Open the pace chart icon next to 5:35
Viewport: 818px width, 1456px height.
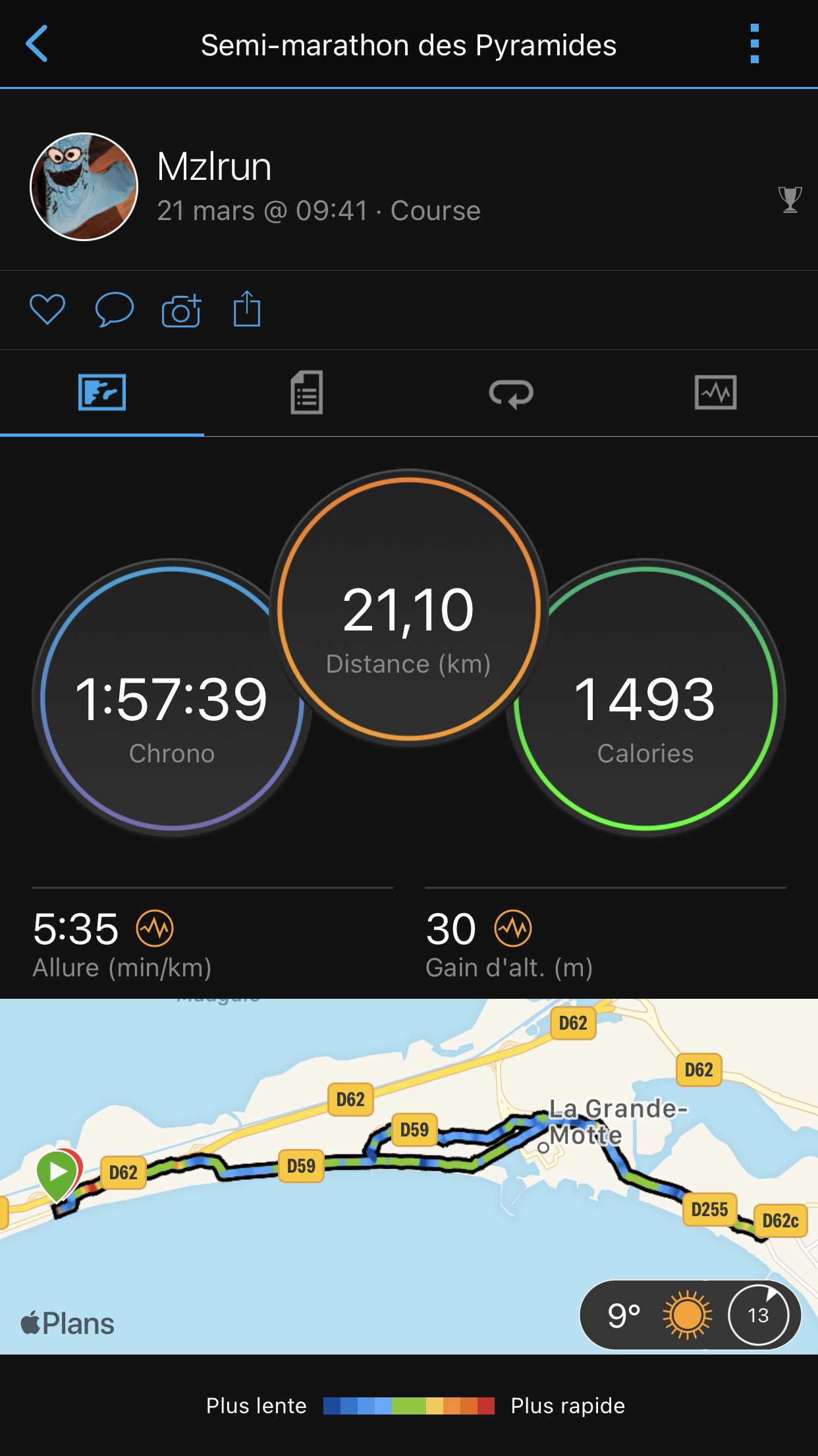click(x=155, y=928)
